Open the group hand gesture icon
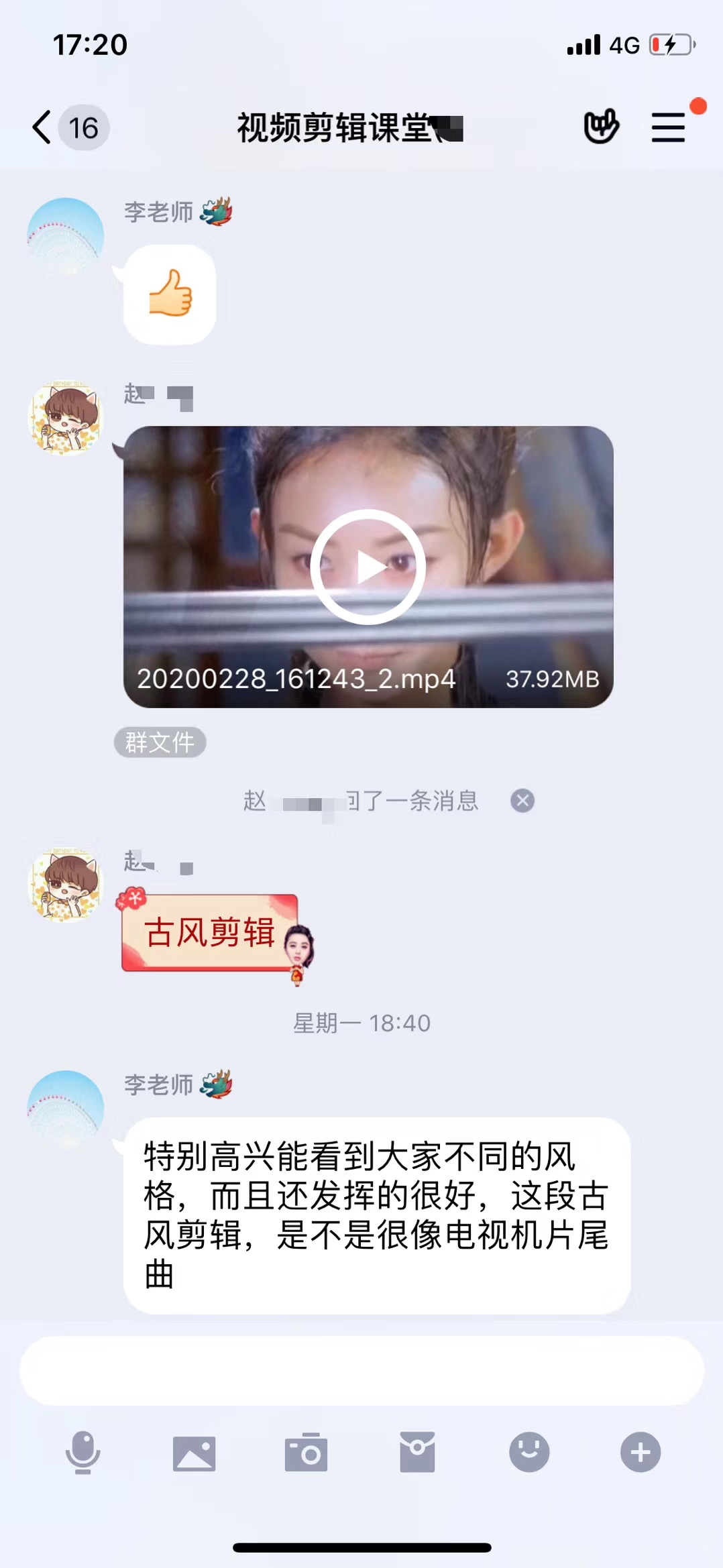This screenshot has width=723, height=1568. pos(601,126)
